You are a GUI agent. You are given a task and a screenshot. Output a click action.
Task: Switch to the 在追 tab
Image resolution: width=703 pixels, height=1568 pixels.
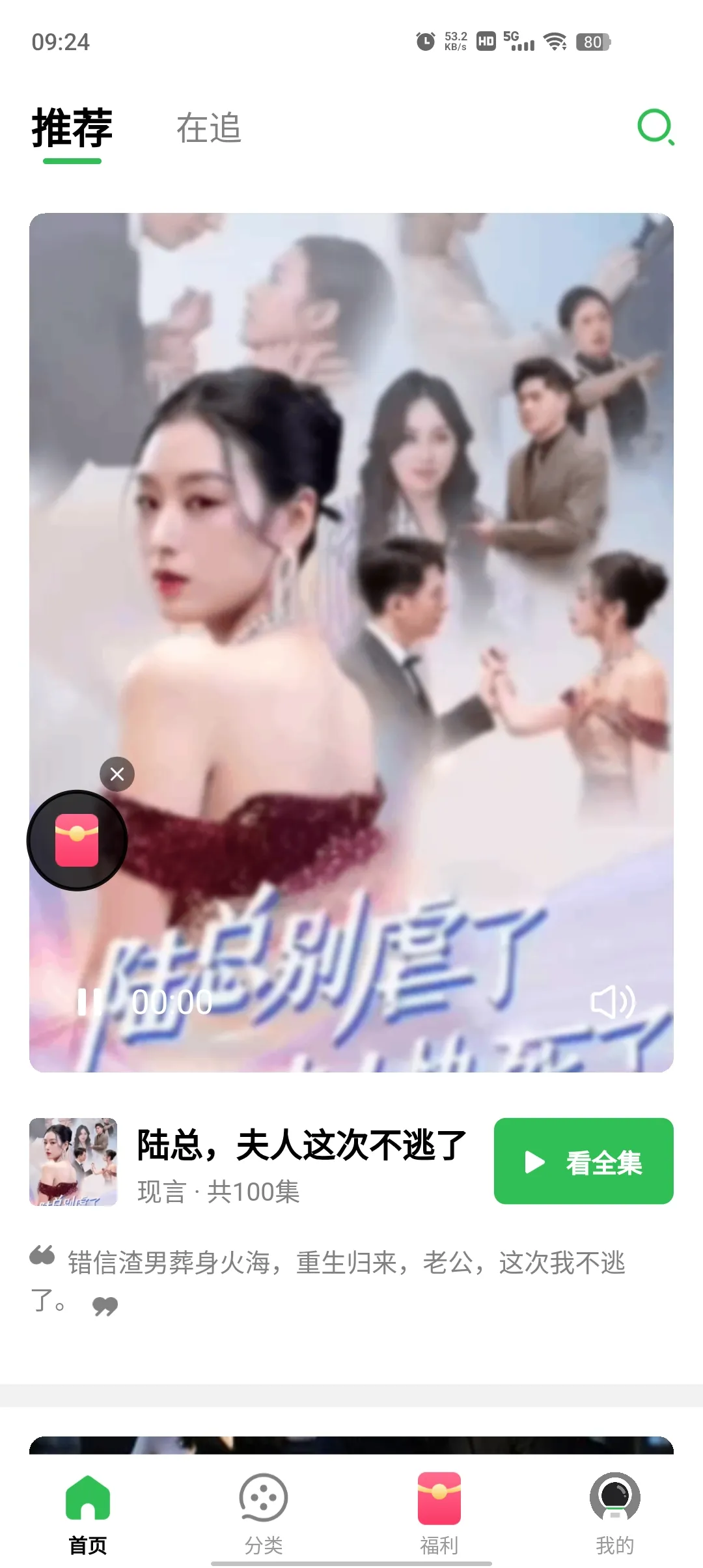tap(209, 128)
